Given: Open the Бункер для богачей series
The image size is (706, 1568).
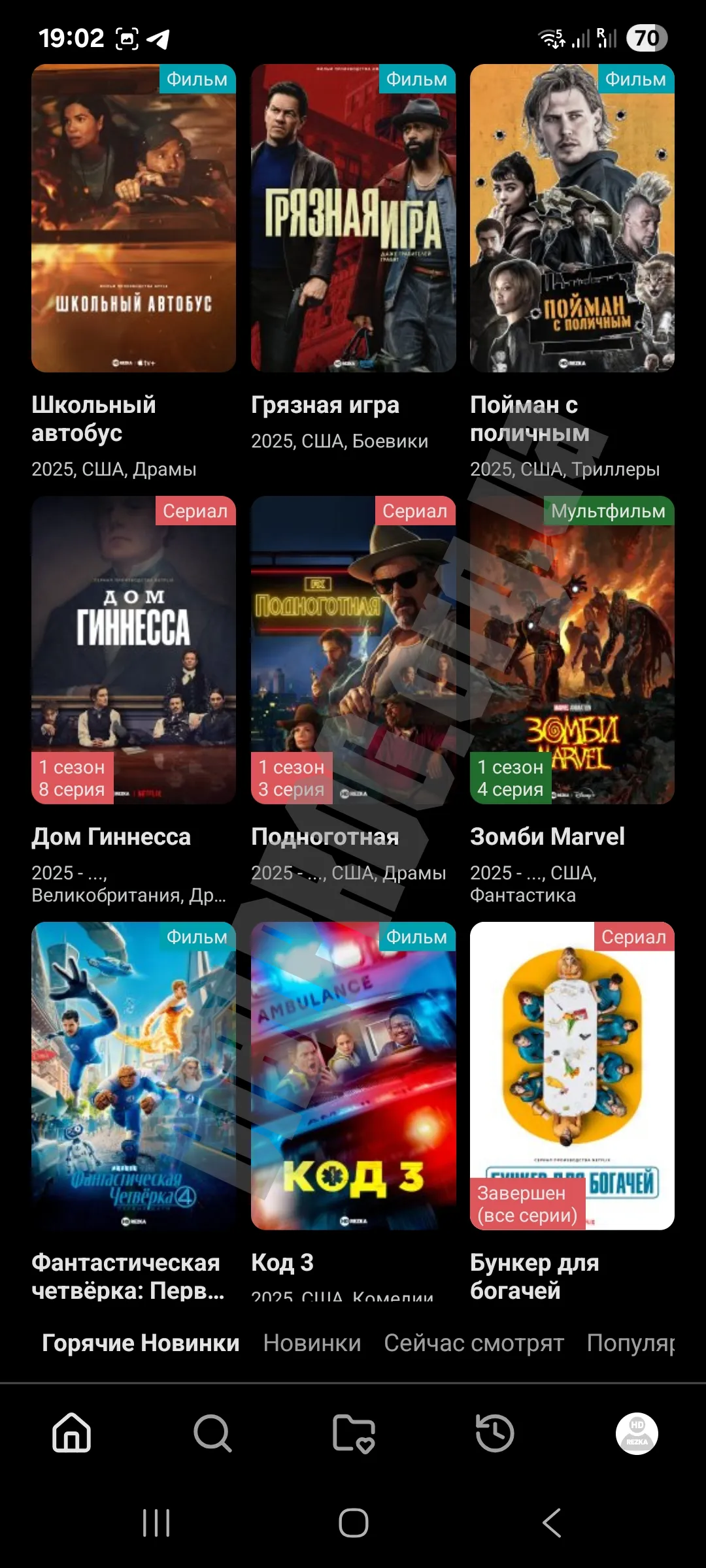Looking at the screenshot, I should point(572,1075).
